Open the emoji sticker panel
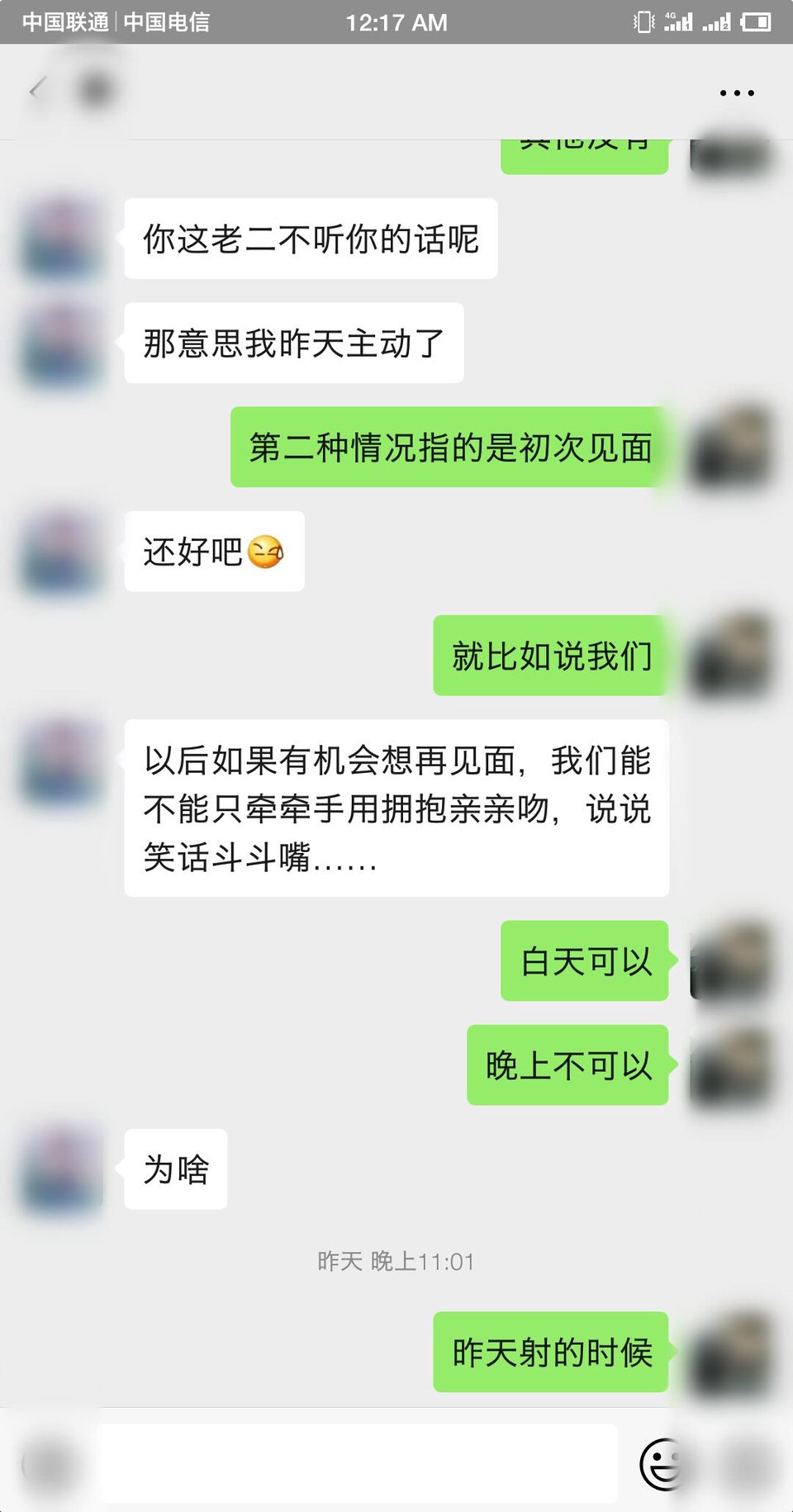Image resolution: width=793 pixels, height=1512 pixels. pyautogui.click(x=662, y=1464)
